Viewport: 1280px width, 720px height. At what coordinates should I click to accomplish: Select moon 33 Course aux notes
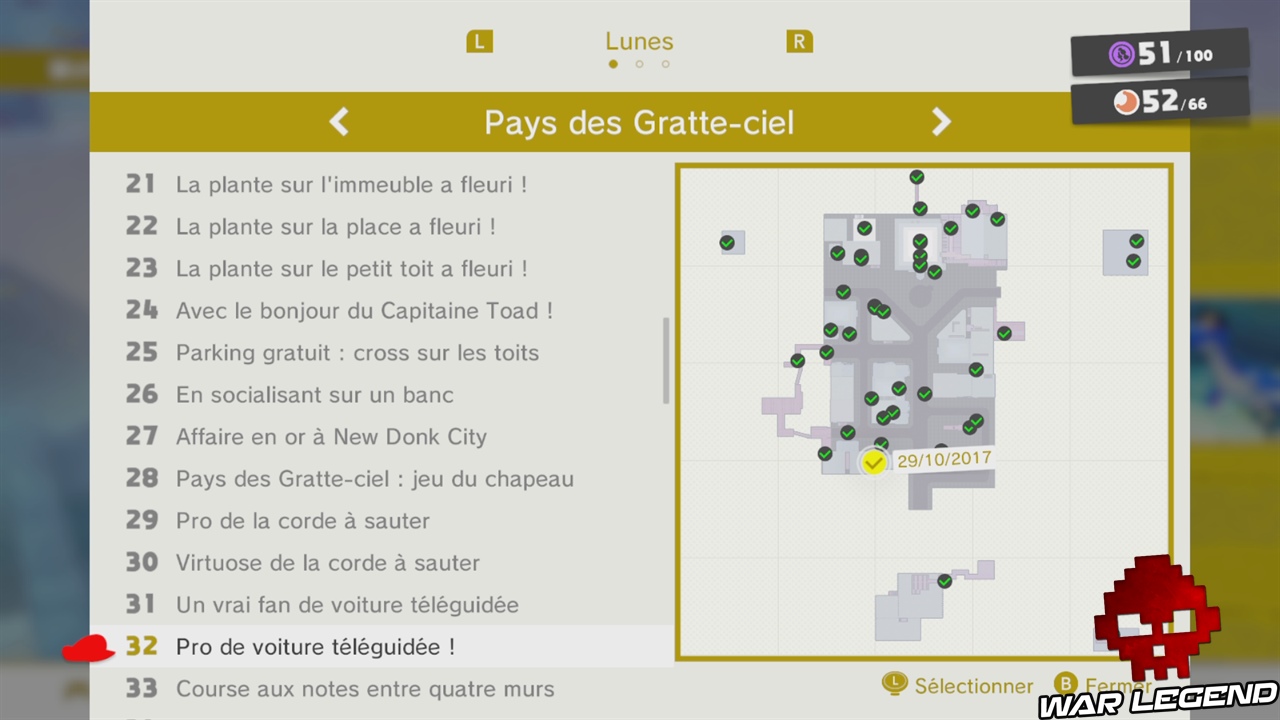click(x=364, y=689)
